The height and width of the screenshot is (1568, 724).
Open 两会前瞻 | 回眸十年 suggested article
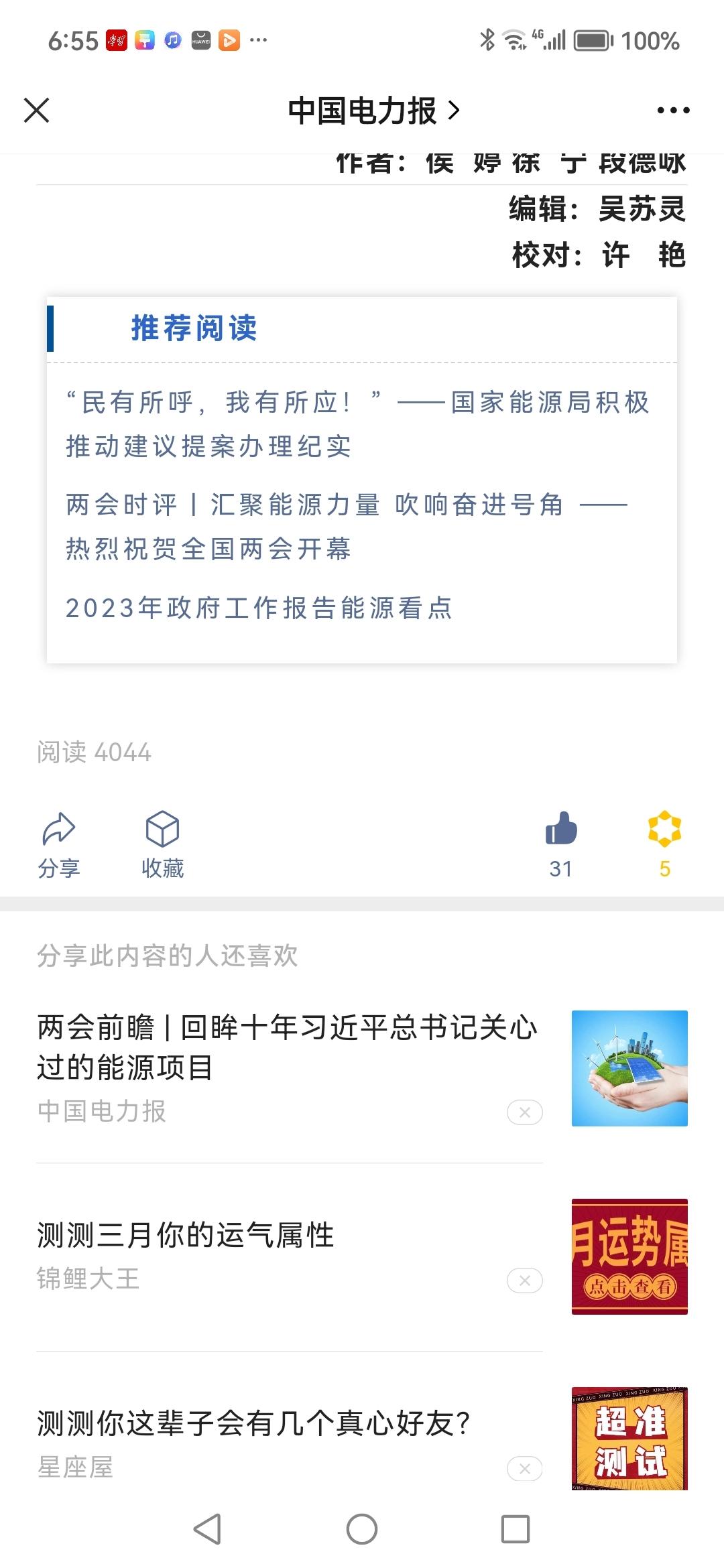pos(288,1047)
